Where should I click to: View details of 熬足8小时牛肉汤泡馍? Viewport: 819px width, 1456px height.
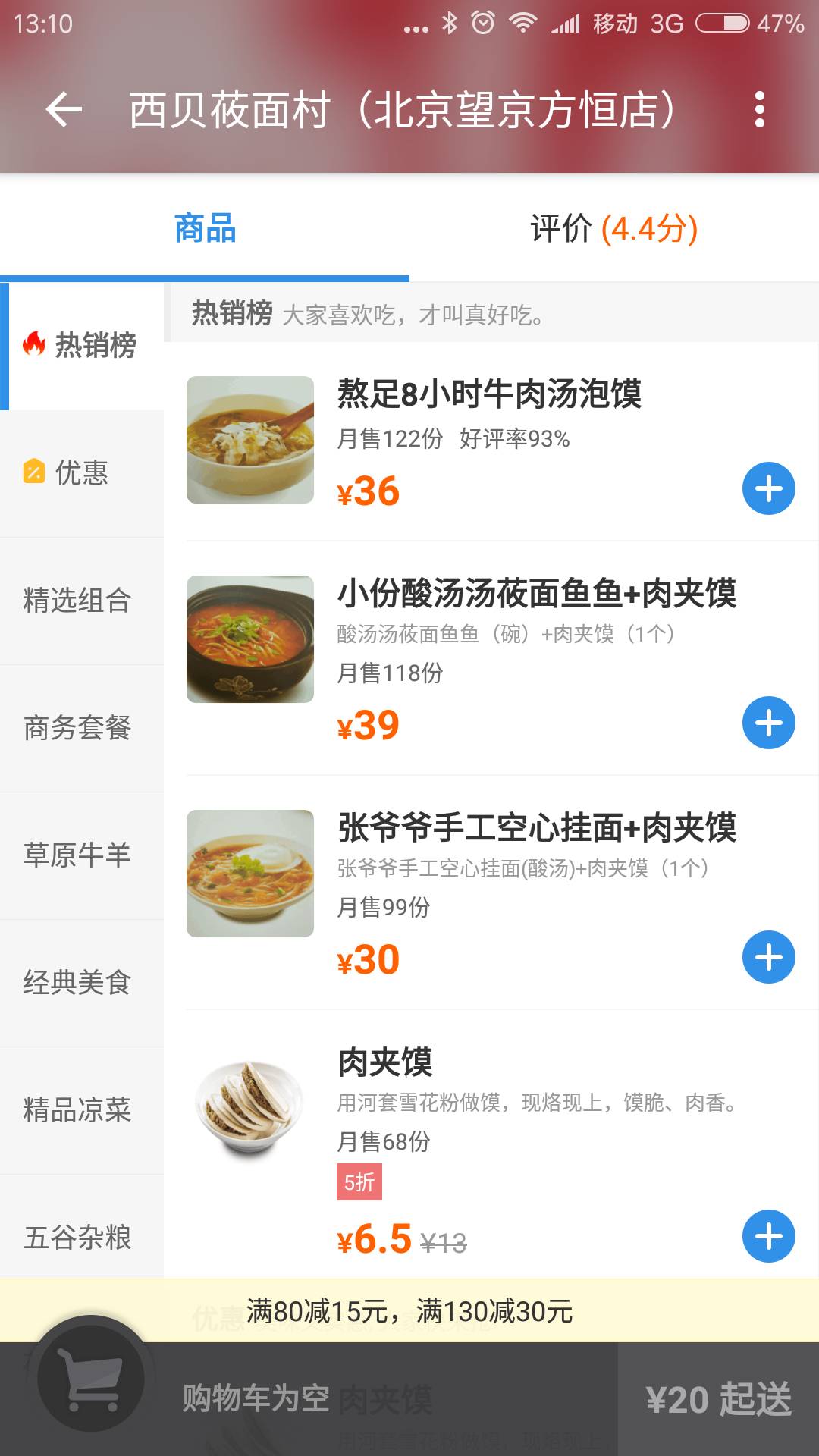pyautogui.click(x=489, y=394)
